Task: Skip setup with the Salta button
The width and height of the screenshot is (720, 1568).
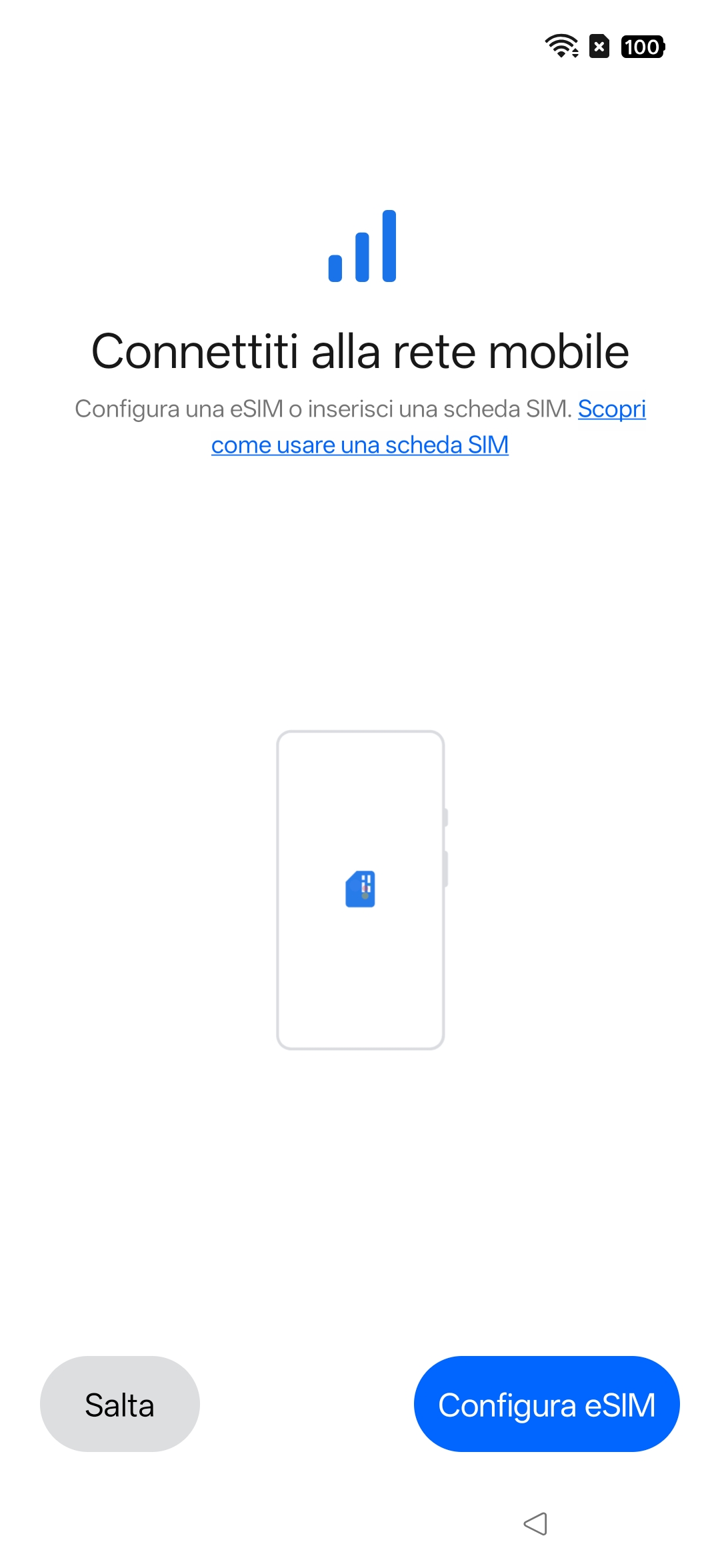Action: (120, 1404)
